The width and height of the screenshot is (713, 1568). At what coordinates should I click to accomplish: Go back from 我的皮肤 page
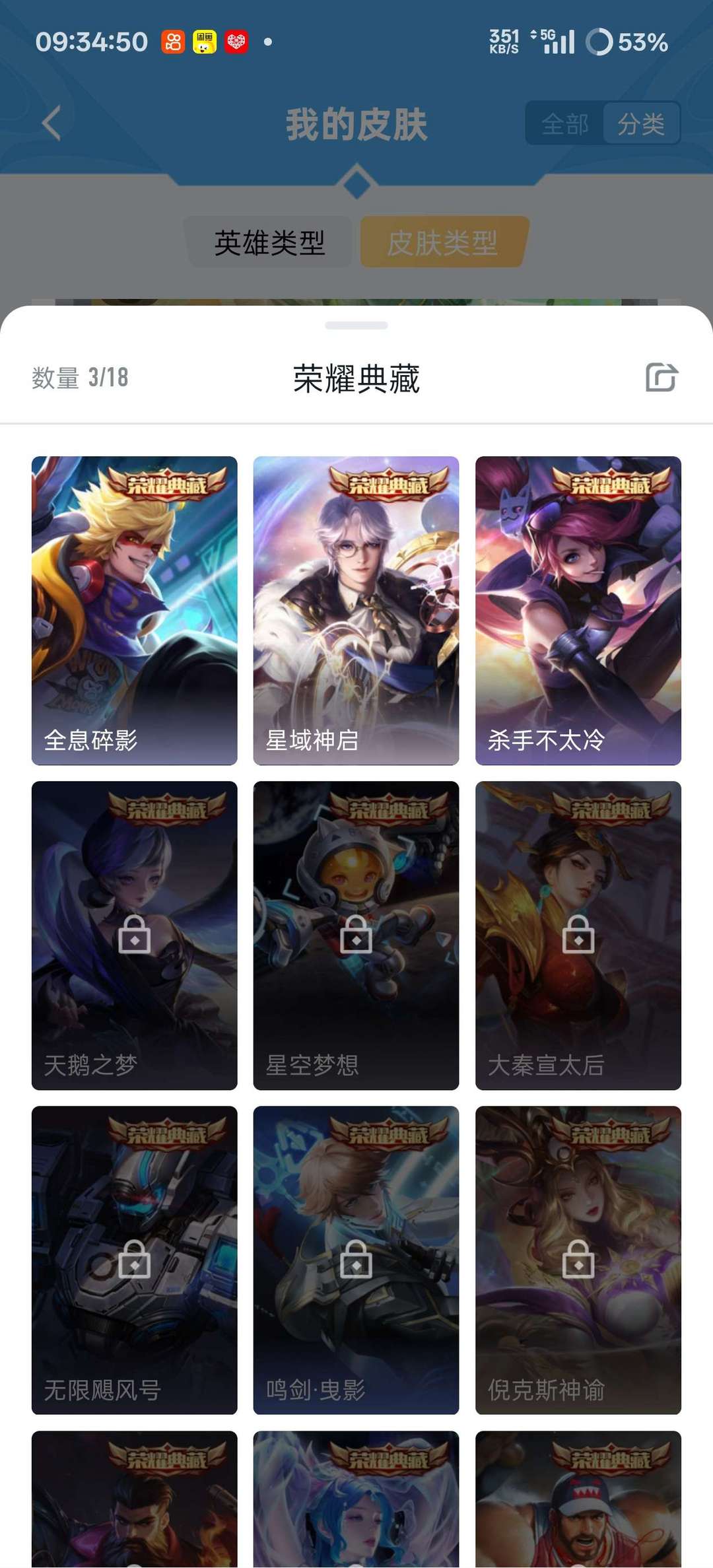pyautogui.click(x=51, y=123)
